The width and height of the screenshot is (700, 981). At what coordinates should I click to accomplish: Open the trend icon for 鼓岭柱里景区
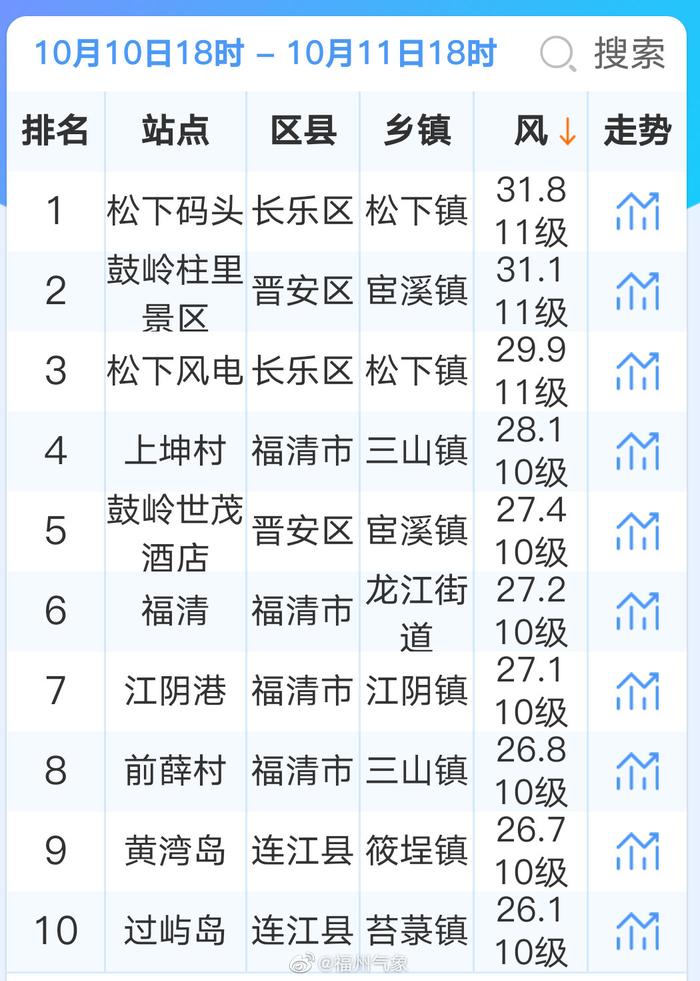pos(637,291)
